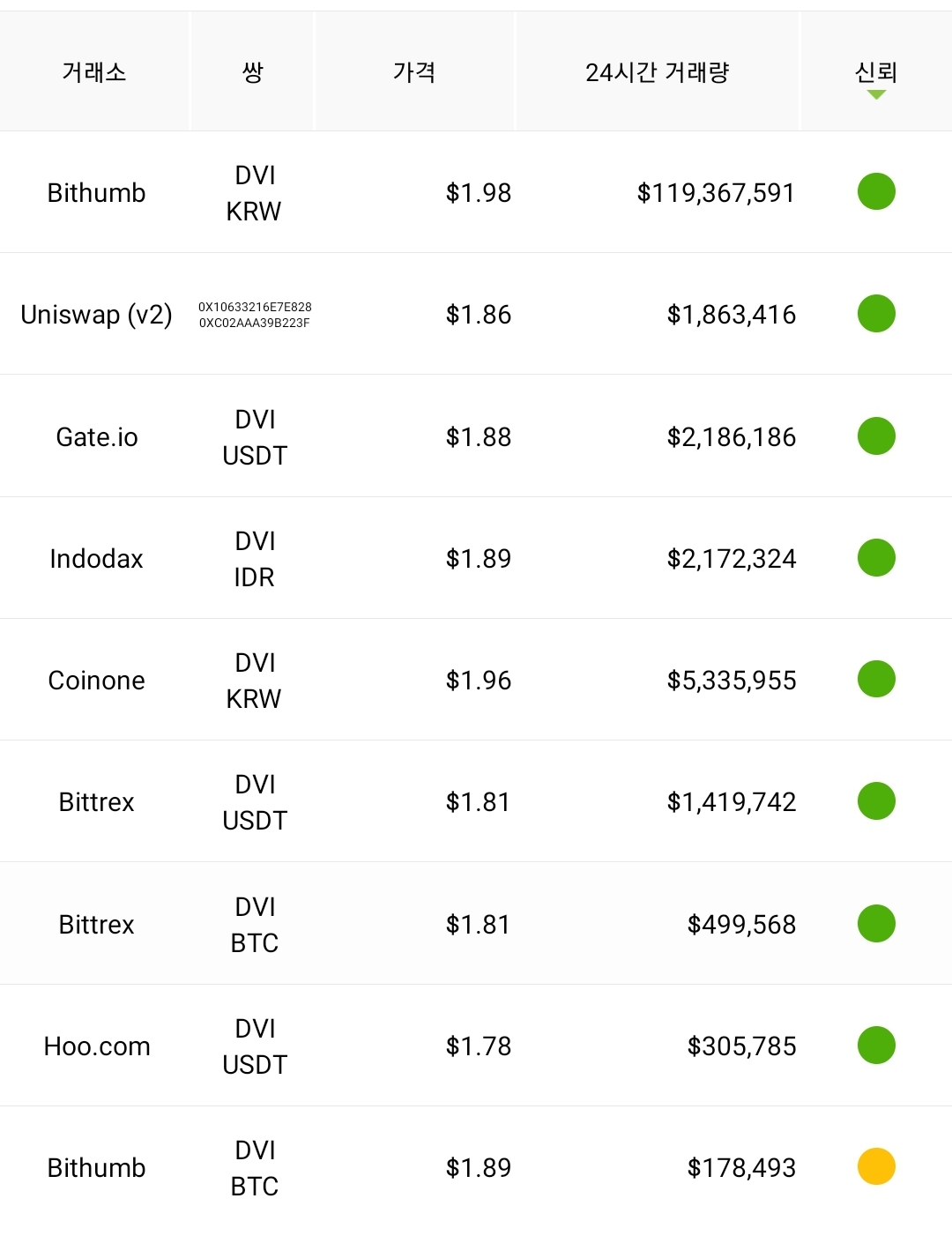Sort the table by 신뢰 column
This screenshot has height=1258, width=952.
[x=876, y=71]
